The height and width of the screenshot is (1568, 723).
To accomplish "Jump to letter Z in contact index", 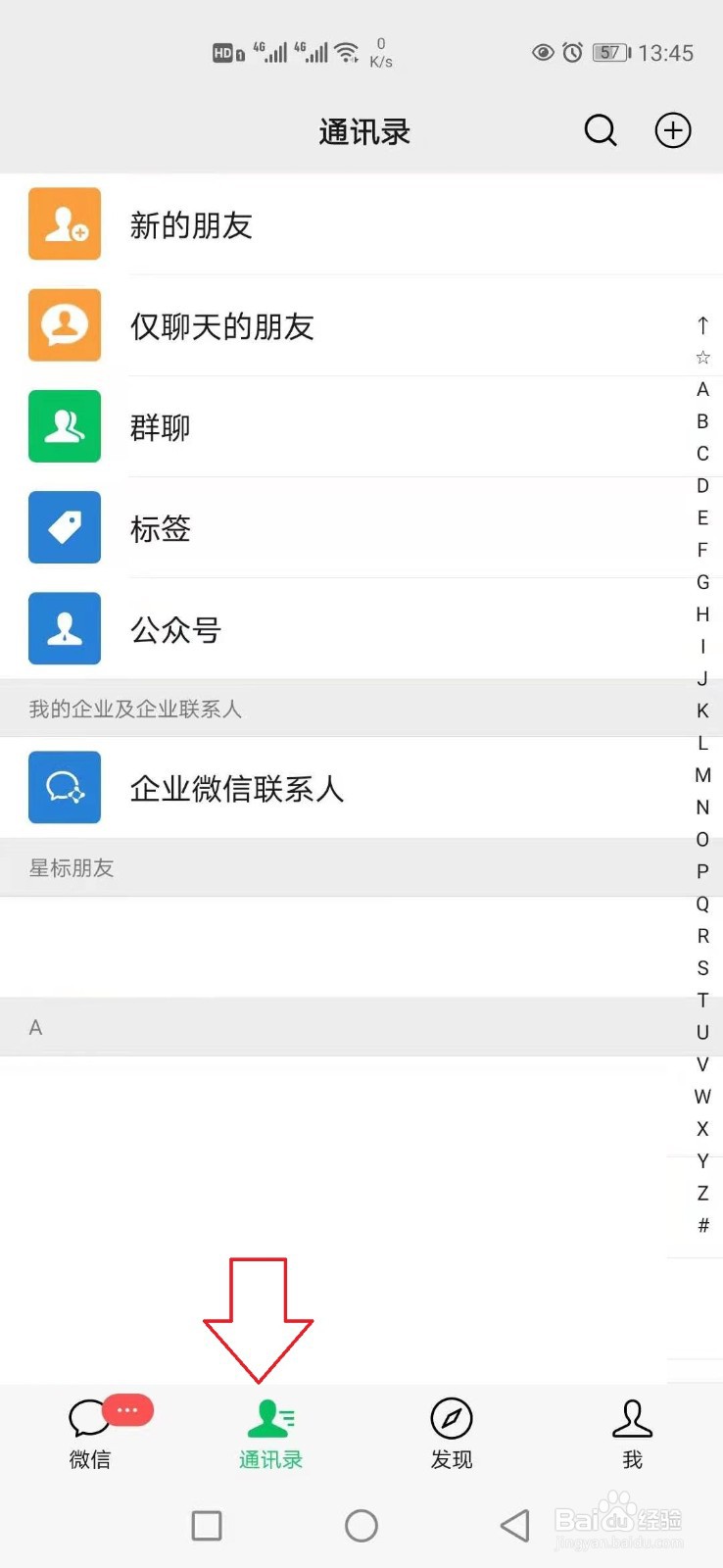I will (x=702, y=1193).
